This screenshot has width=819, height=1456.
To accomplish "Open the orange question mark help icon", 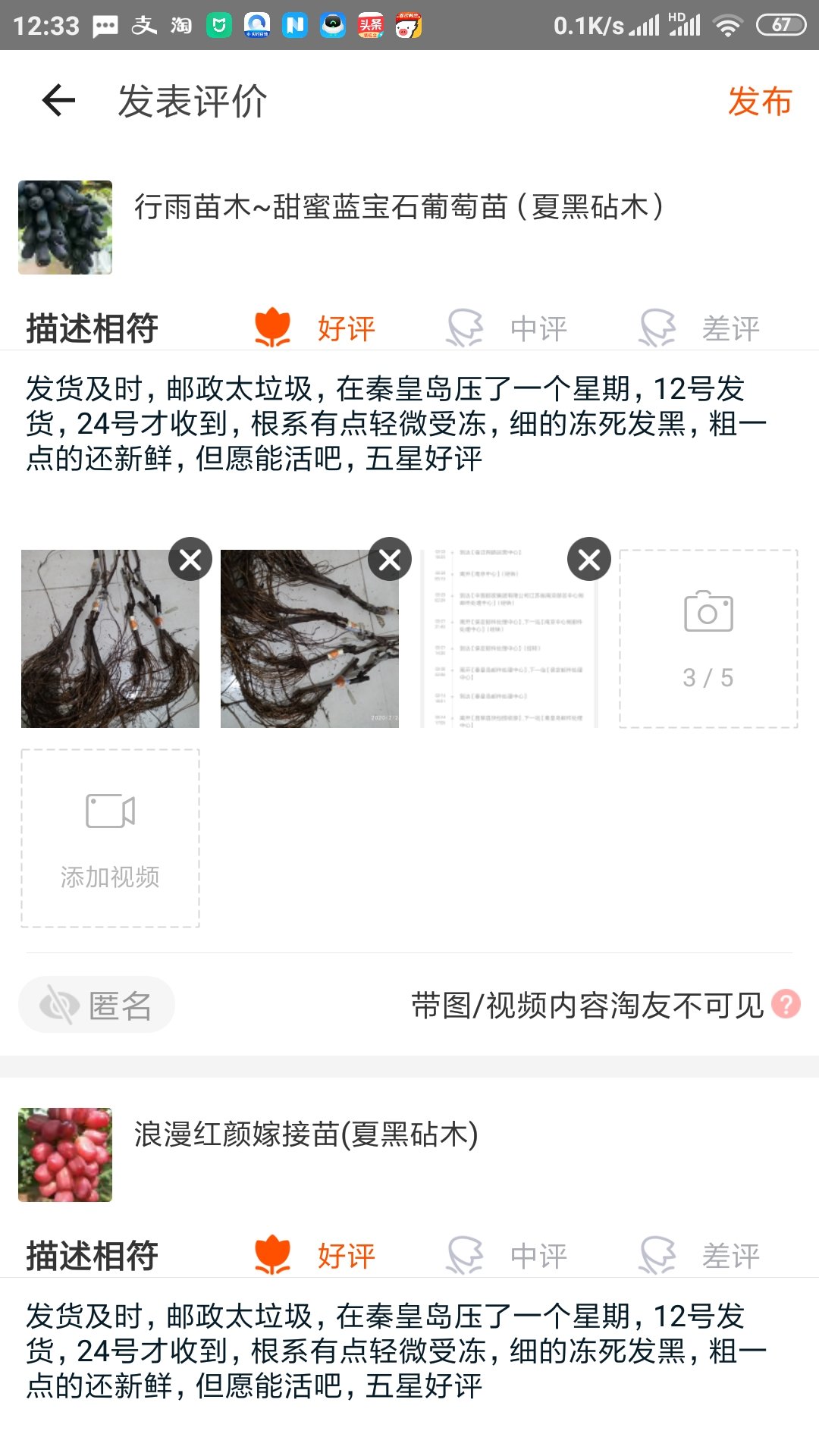I will tap(786, 1004).
